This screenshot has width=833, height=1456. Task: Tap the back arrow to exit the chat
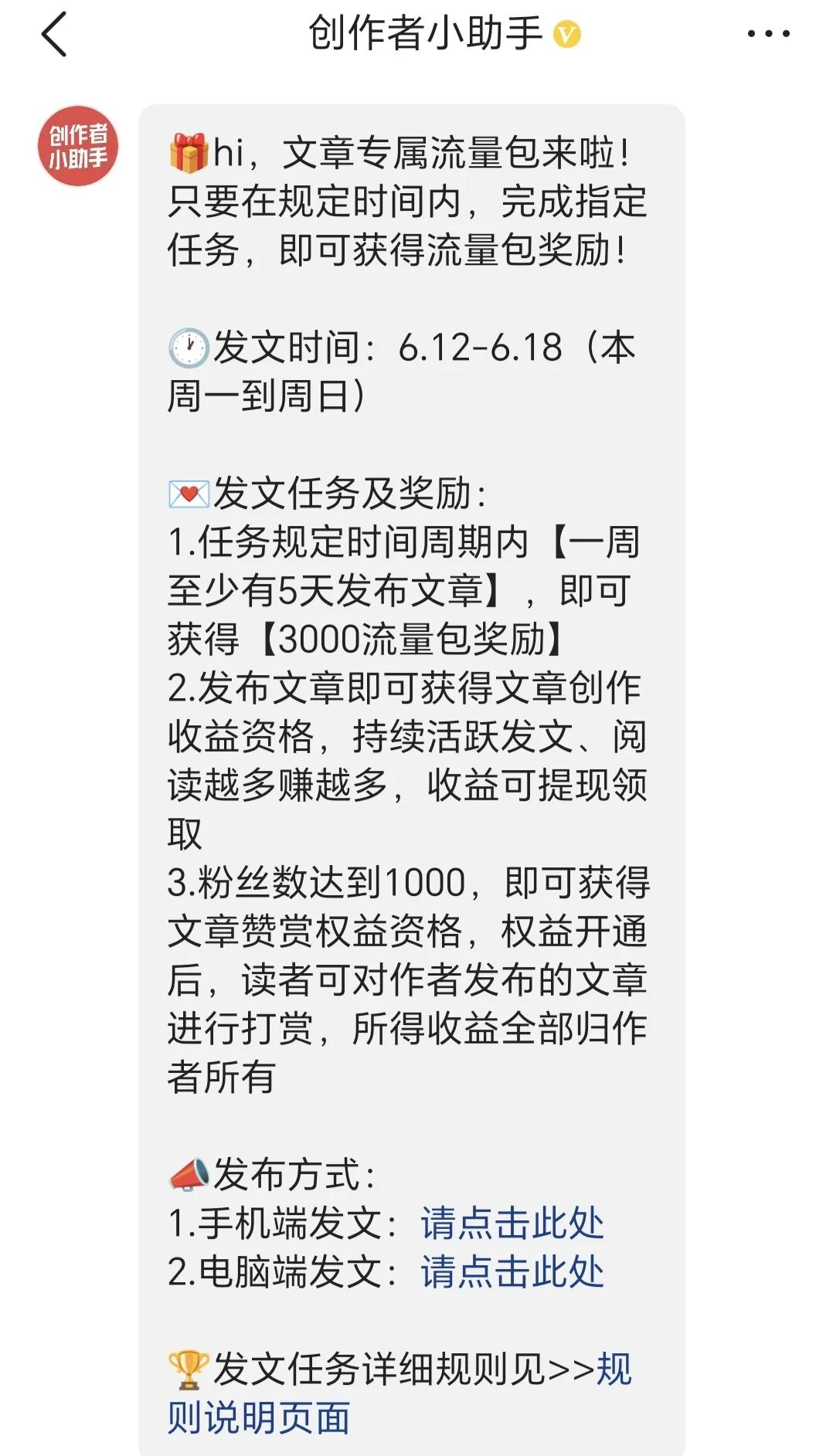54,35
